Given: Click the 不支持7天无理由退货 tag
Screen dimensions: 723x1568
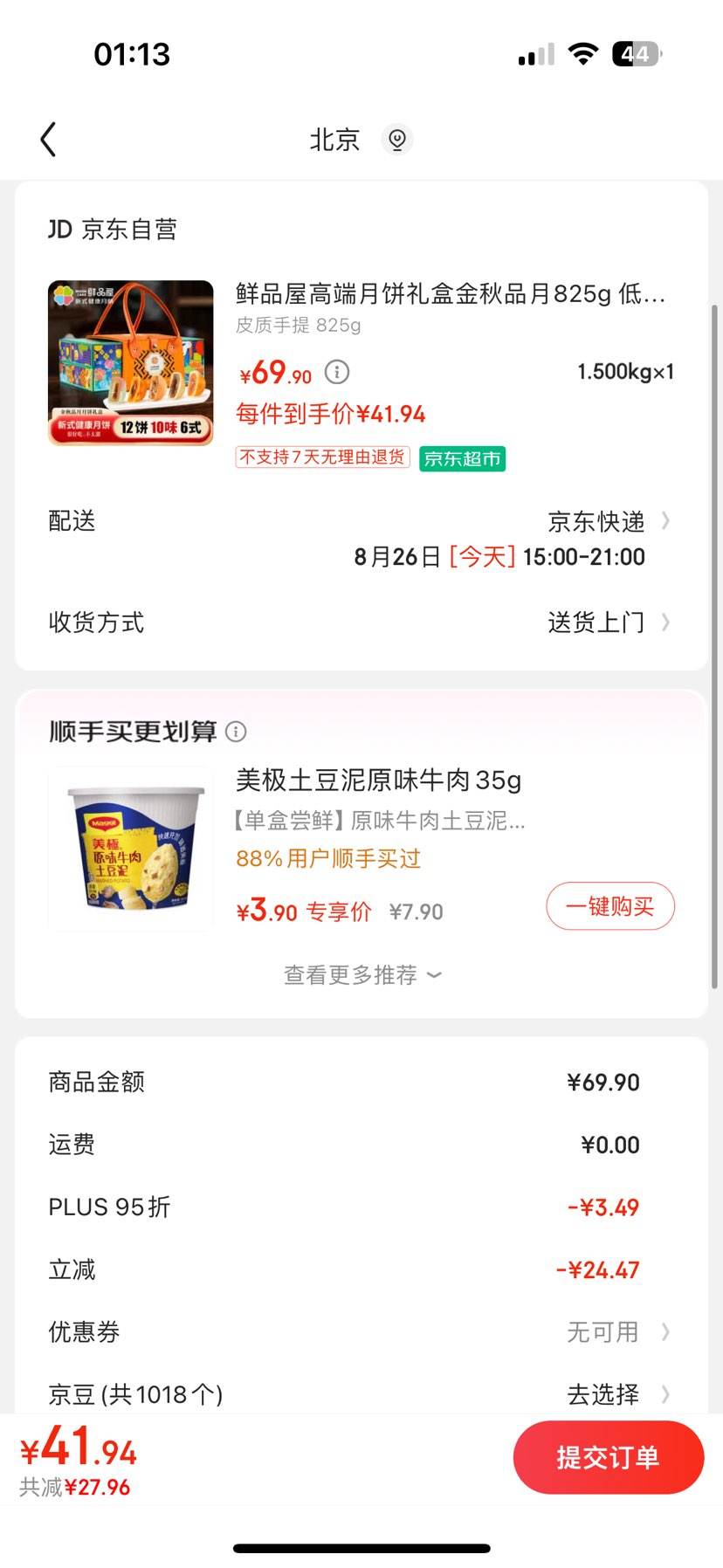Looking at the screenshot, I should pos(320,457).
